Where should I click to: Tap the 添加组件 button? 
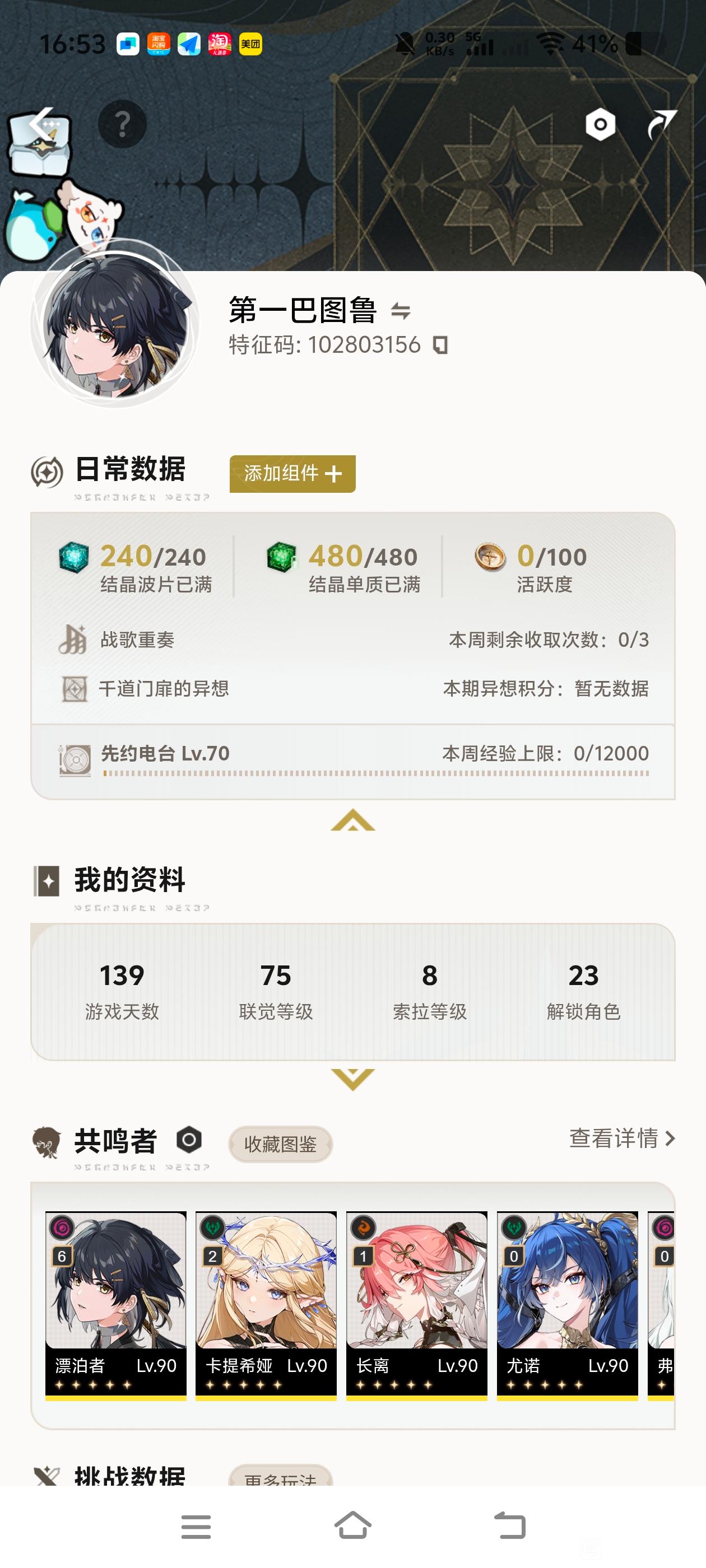coord(292,473)
